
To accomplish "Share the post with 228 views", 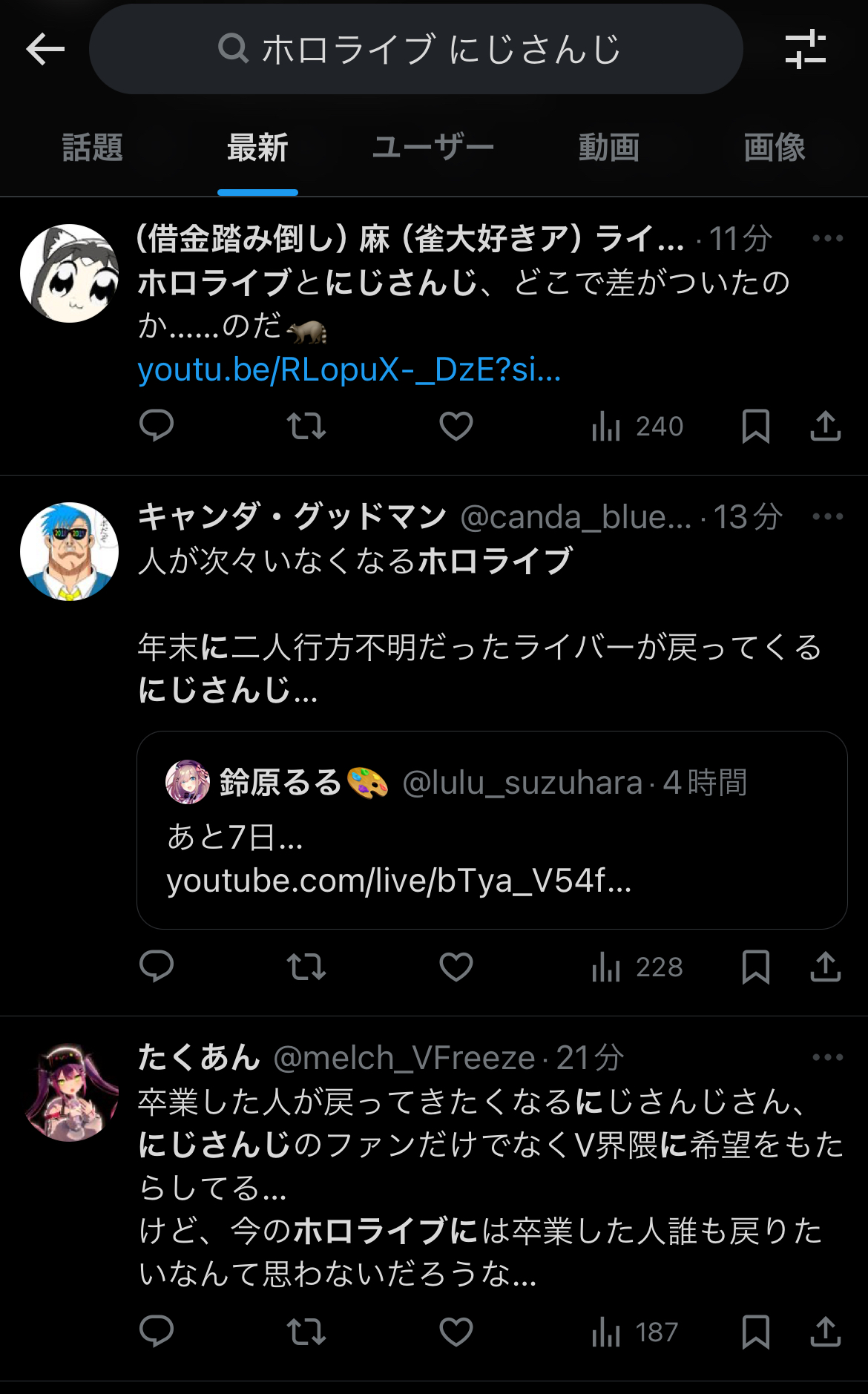I will [825, 967].
